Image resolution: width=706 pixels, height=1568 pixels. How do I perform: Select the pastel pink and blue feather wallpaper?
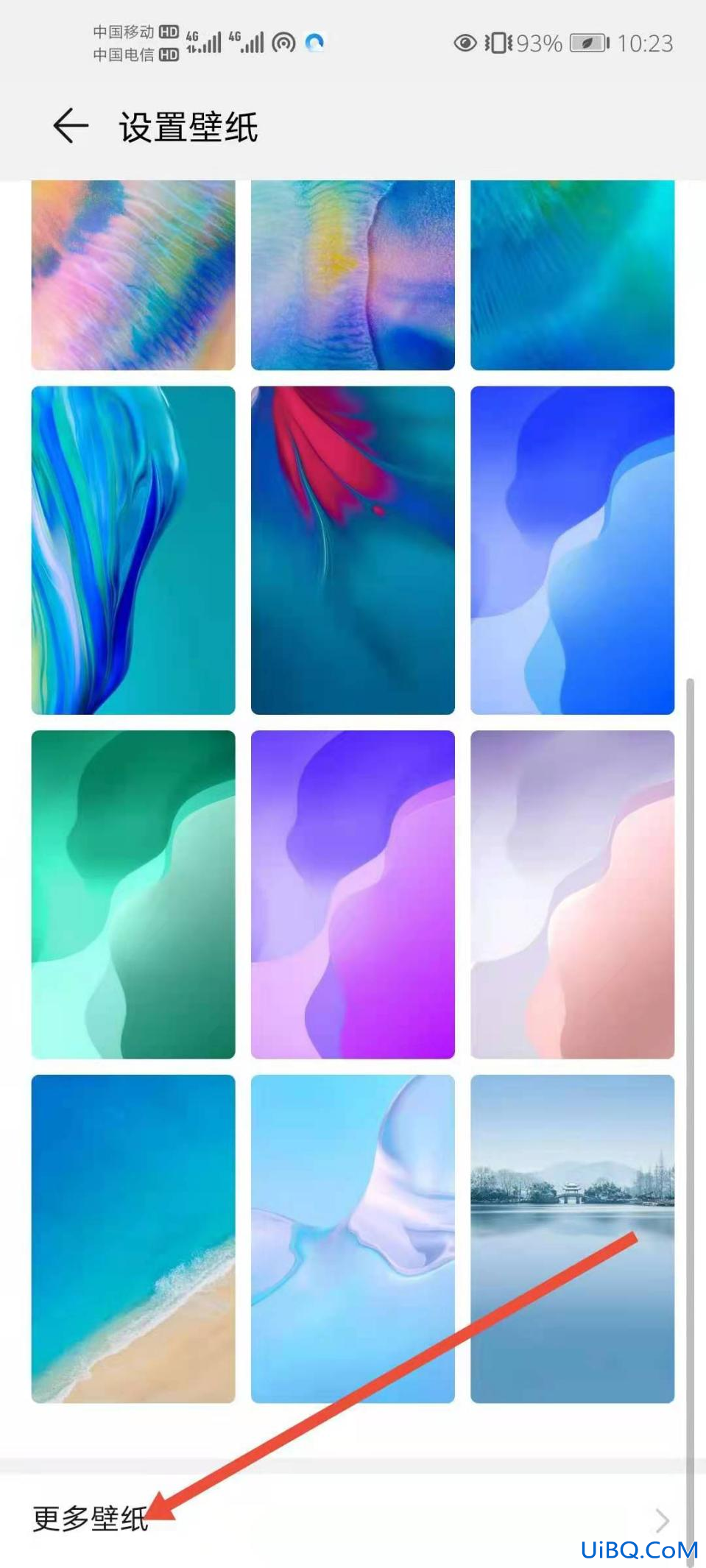(133, 276)
